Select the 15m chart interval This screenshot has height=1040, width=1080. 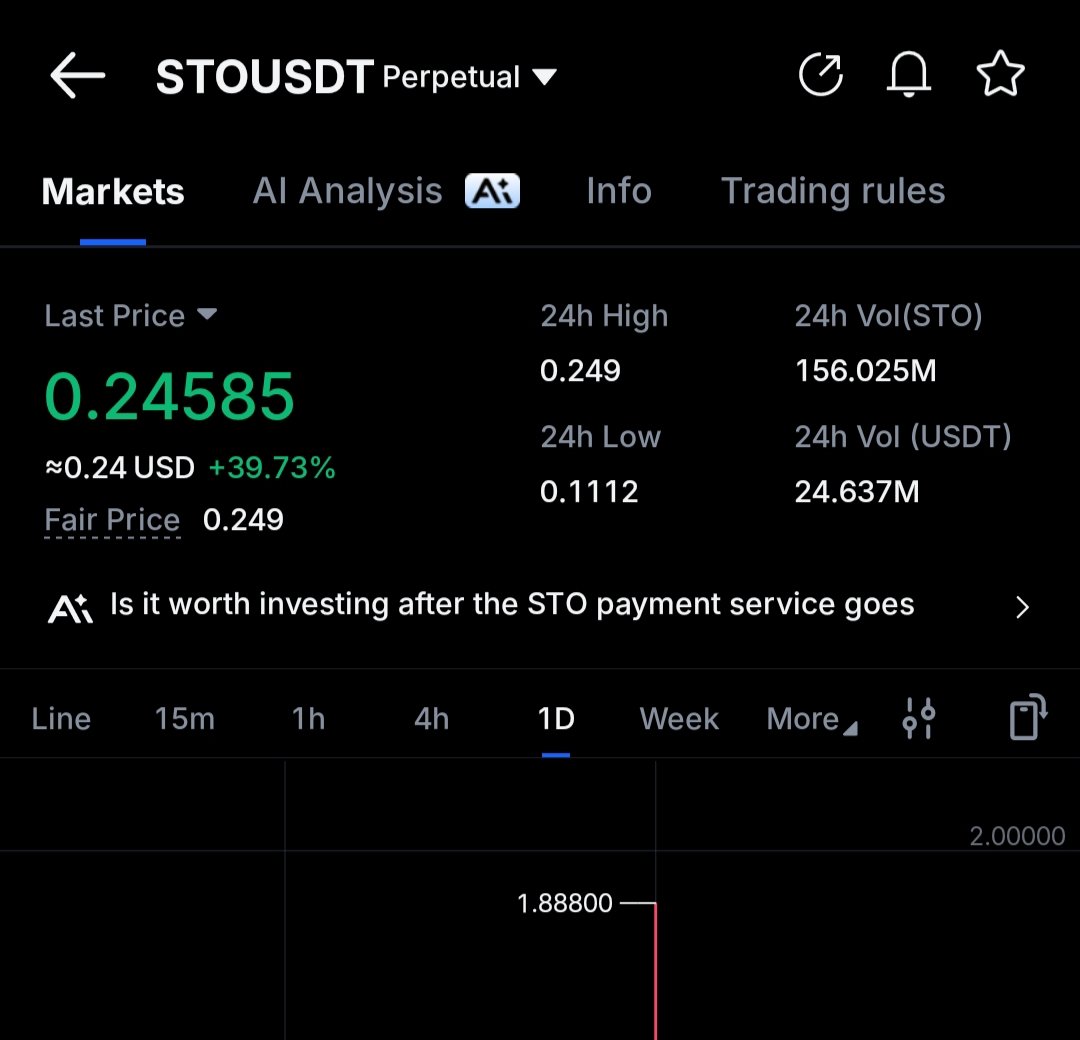coord(184,719)
